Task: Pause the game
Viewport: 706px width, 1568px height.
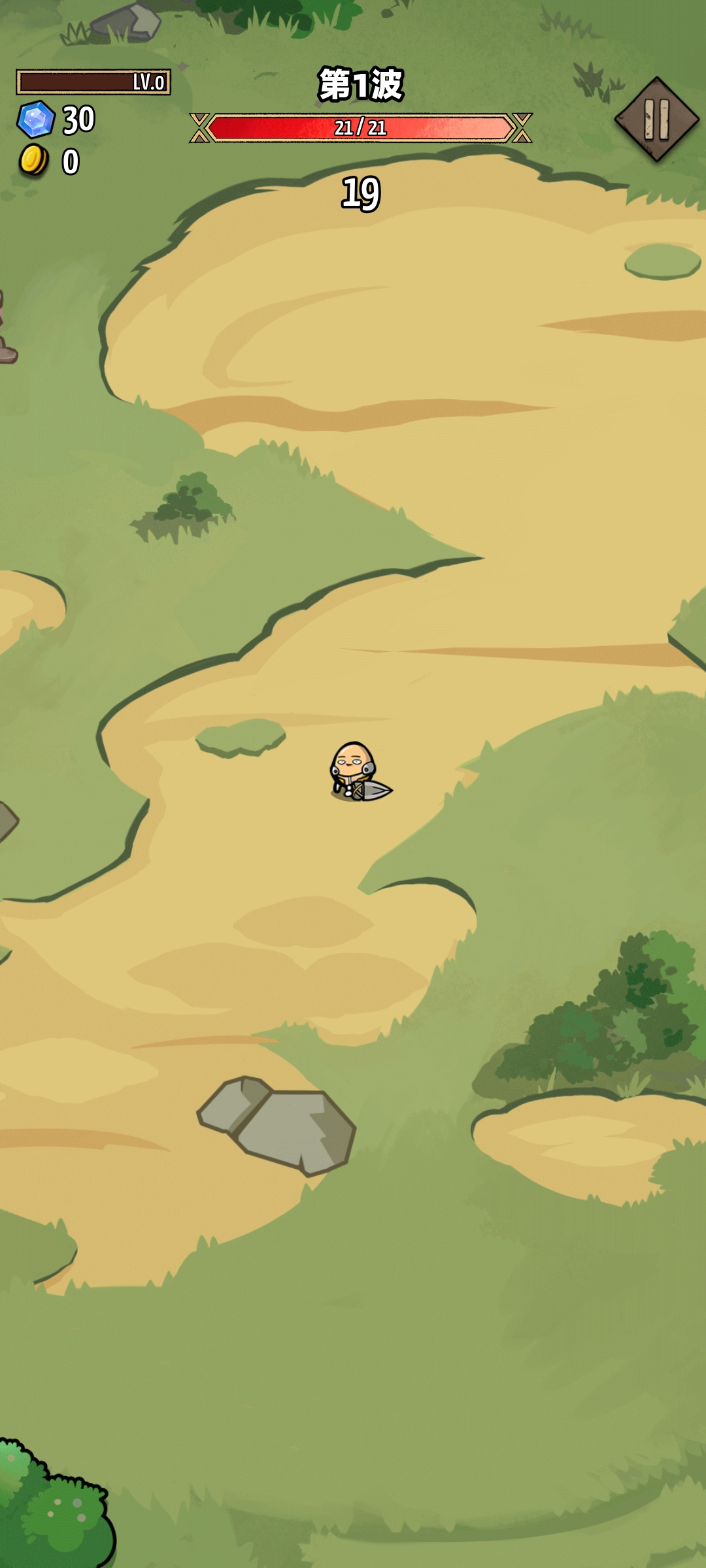Action: [656, 120]
